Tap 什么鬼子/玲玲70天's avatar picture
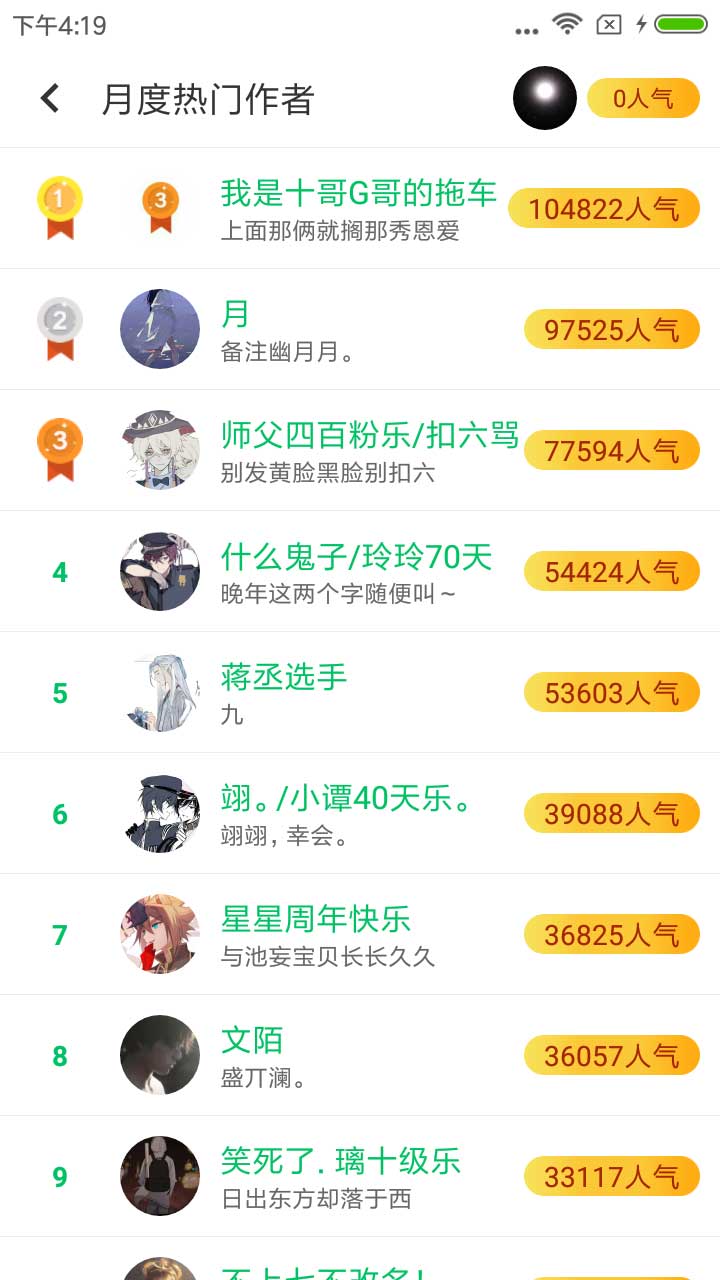The image size is (720, 1280). point(159,571)
